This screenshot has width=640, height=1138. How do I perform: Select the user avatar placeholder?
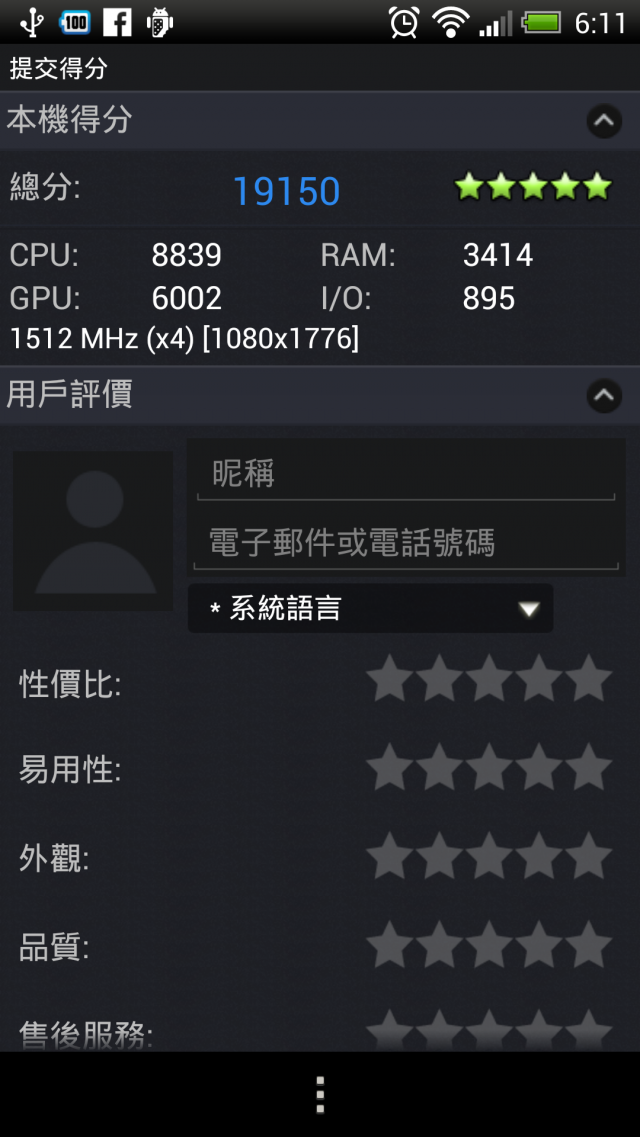click(x=93, y=531)
